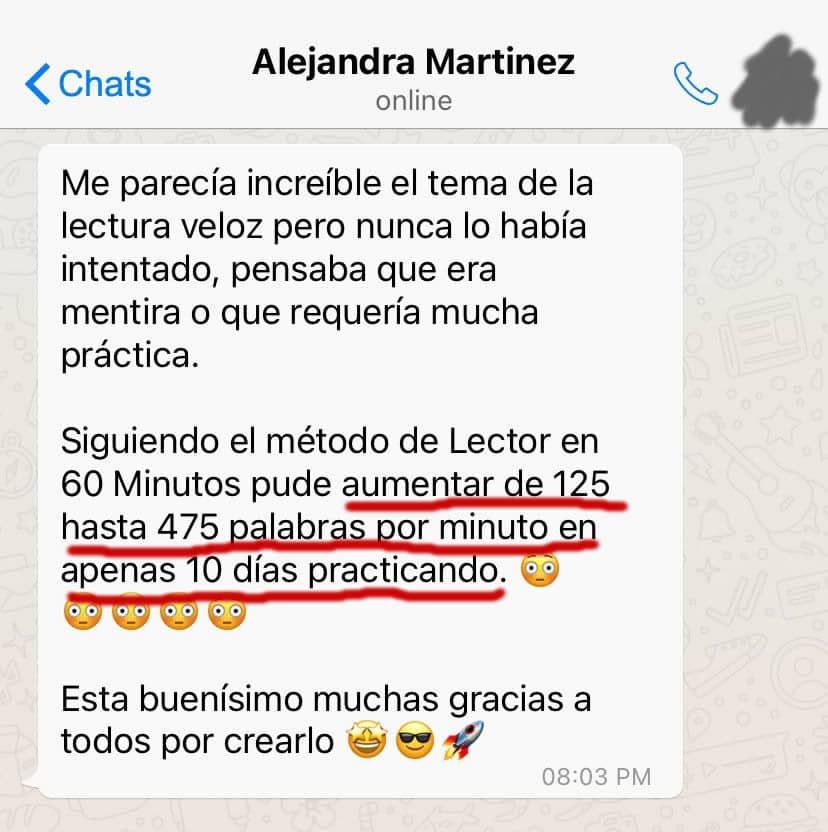Start a voice call with Alejandra
828x832 pixels.
696,84
